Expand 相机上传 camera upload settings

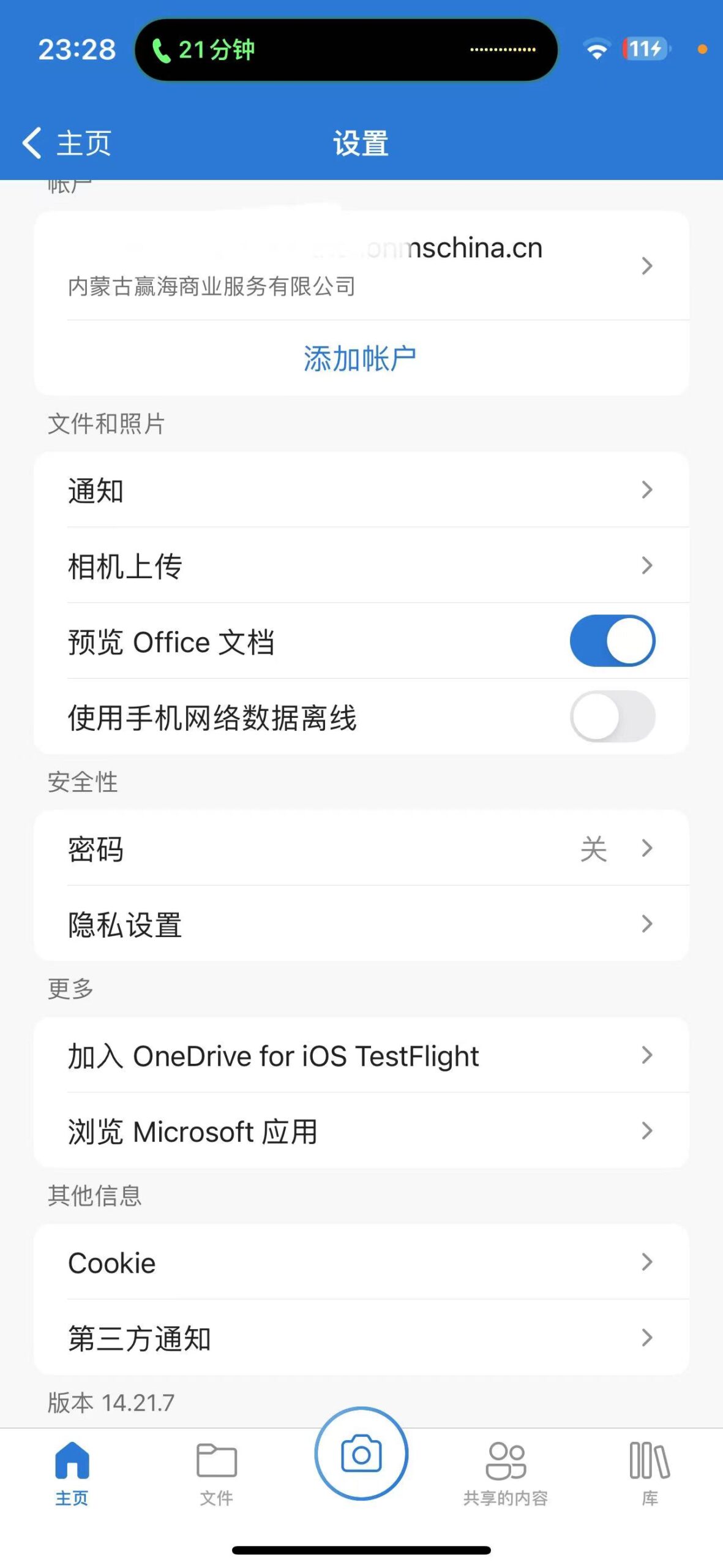point(361,565)
